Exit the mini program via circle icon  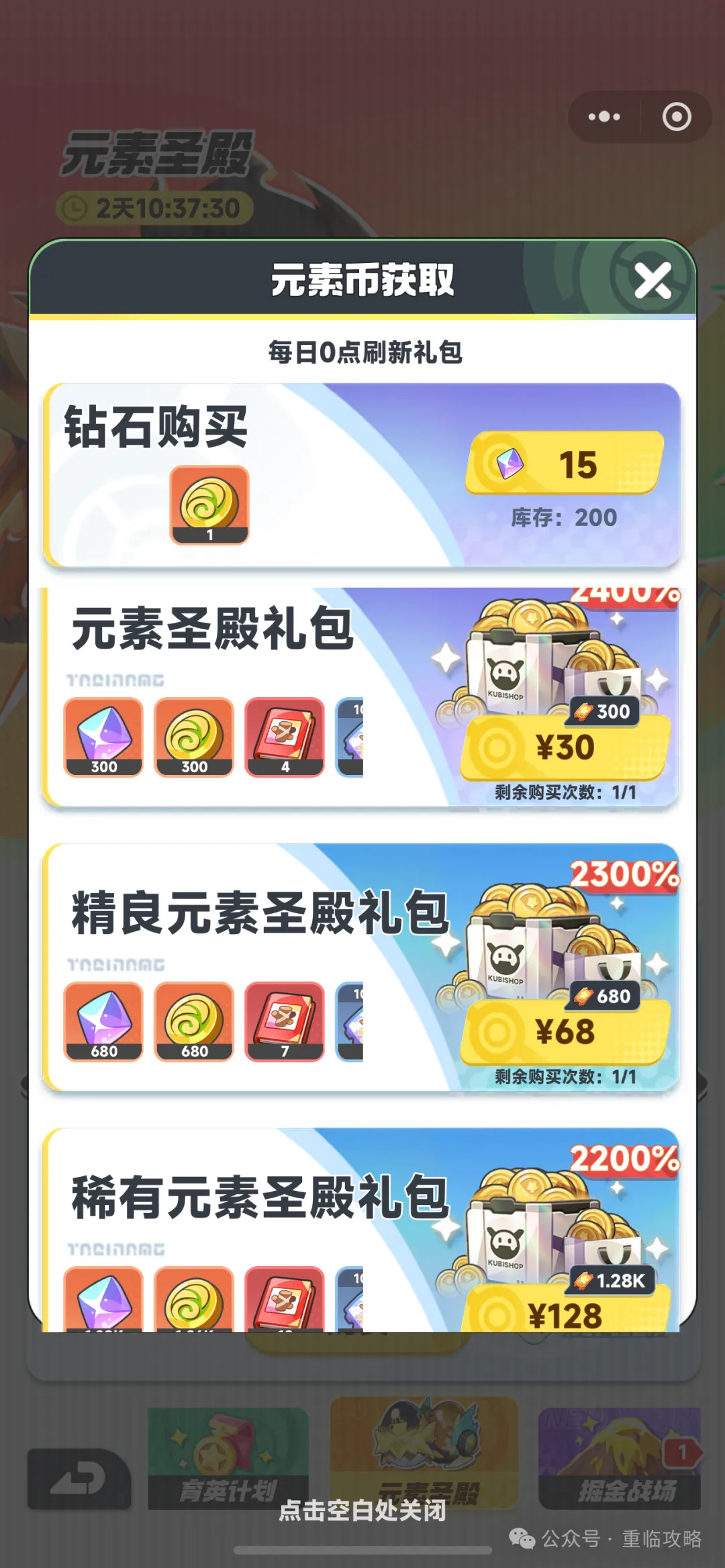(x=677, y=117)
